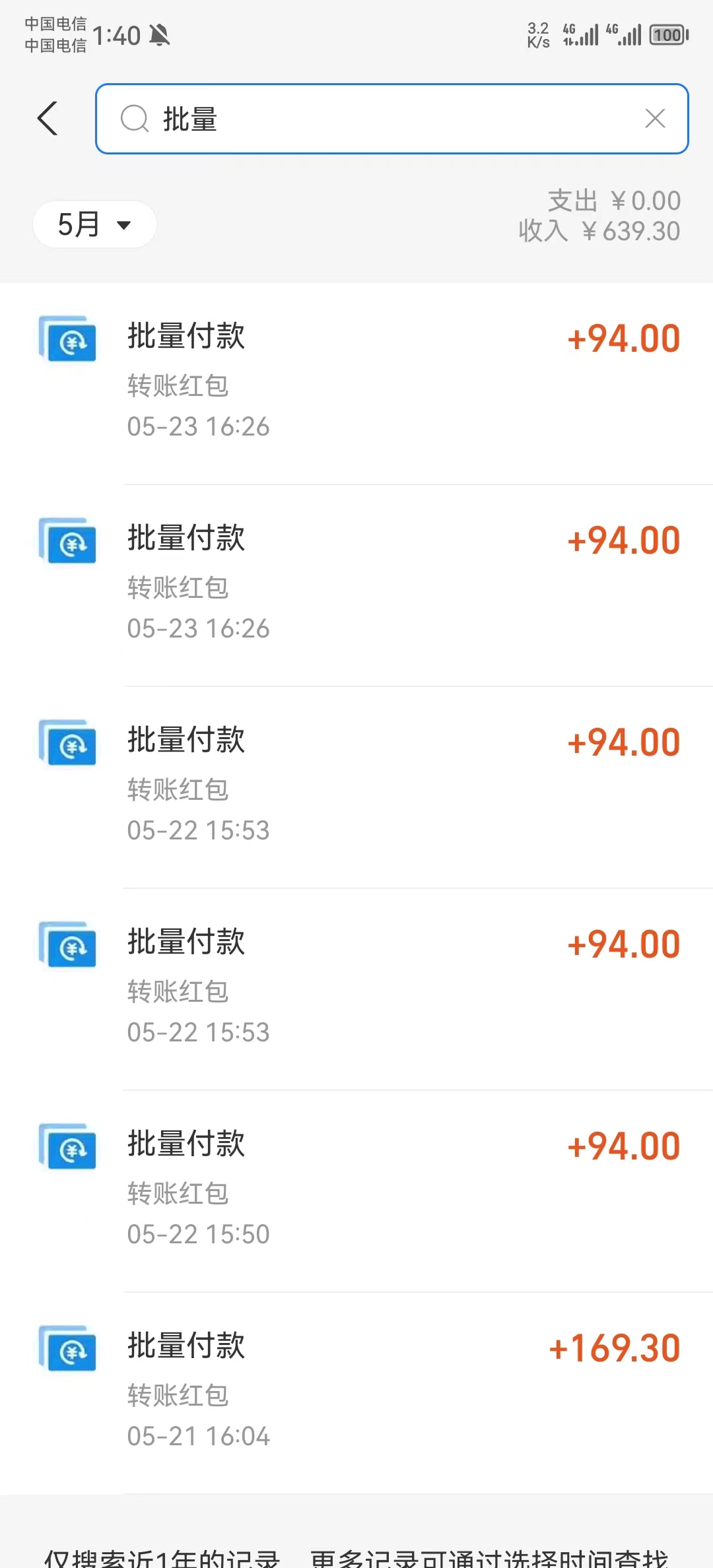Tap the magnifier icon in search bar
The image size is (713, 1568).
pos(135,119)
